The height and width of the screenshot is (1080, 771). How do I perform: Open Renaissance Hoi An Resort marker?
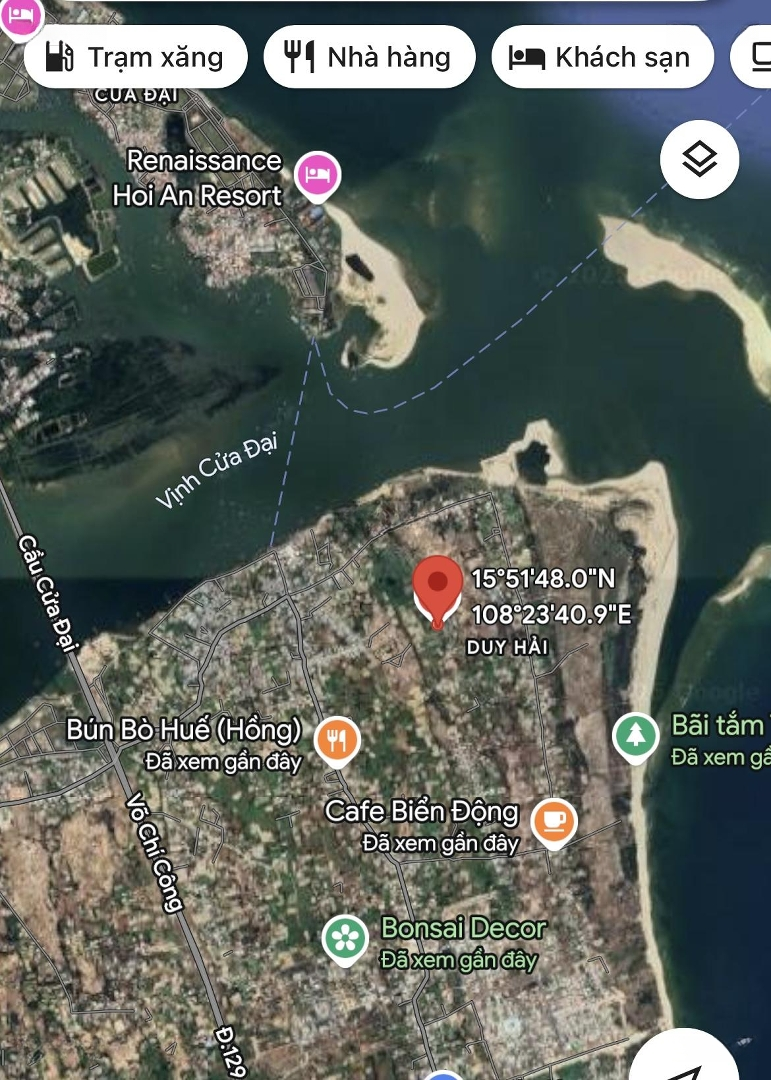coord(318,176)
